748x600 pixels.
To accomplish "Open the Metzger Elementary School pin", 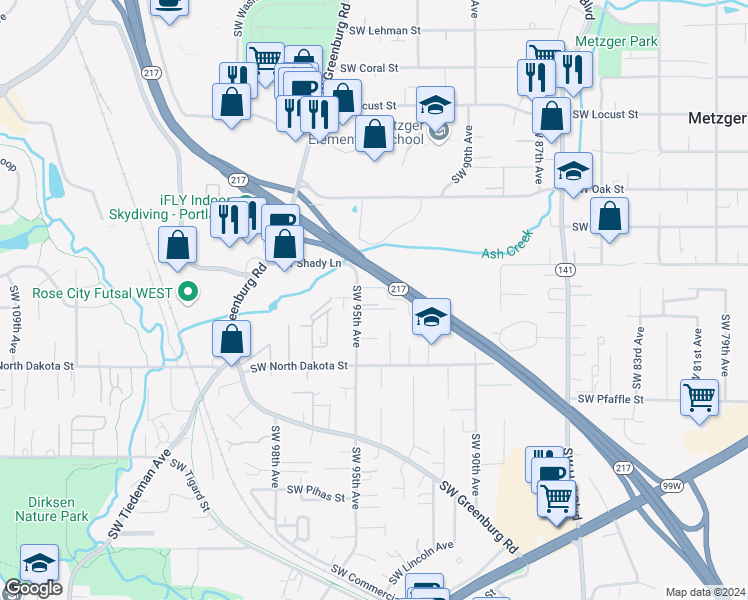I will (438, 131).
